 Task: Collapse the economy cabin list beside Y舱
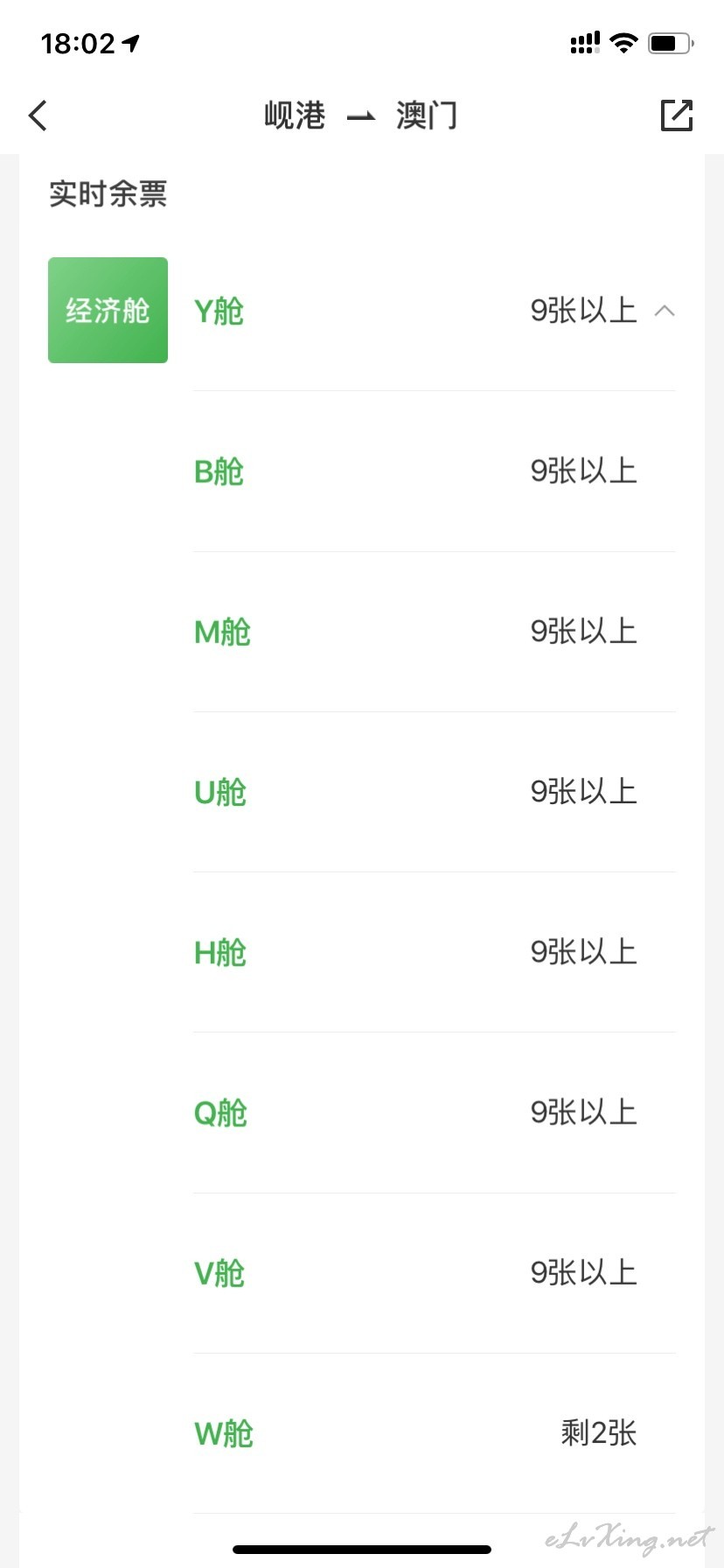coord(665,311)
